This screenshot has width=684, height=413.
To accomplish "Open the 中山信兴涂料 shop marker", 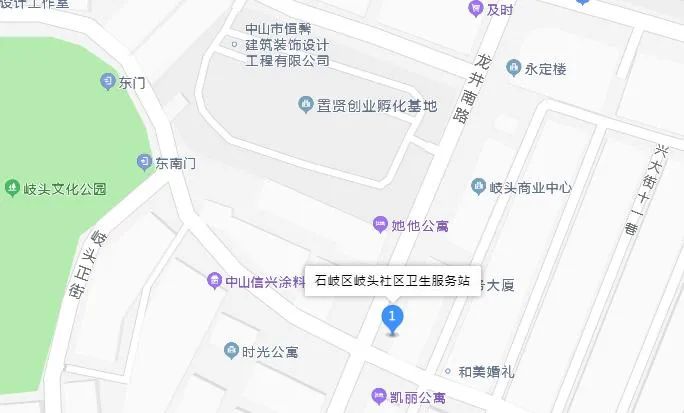I will click(214, 280).
